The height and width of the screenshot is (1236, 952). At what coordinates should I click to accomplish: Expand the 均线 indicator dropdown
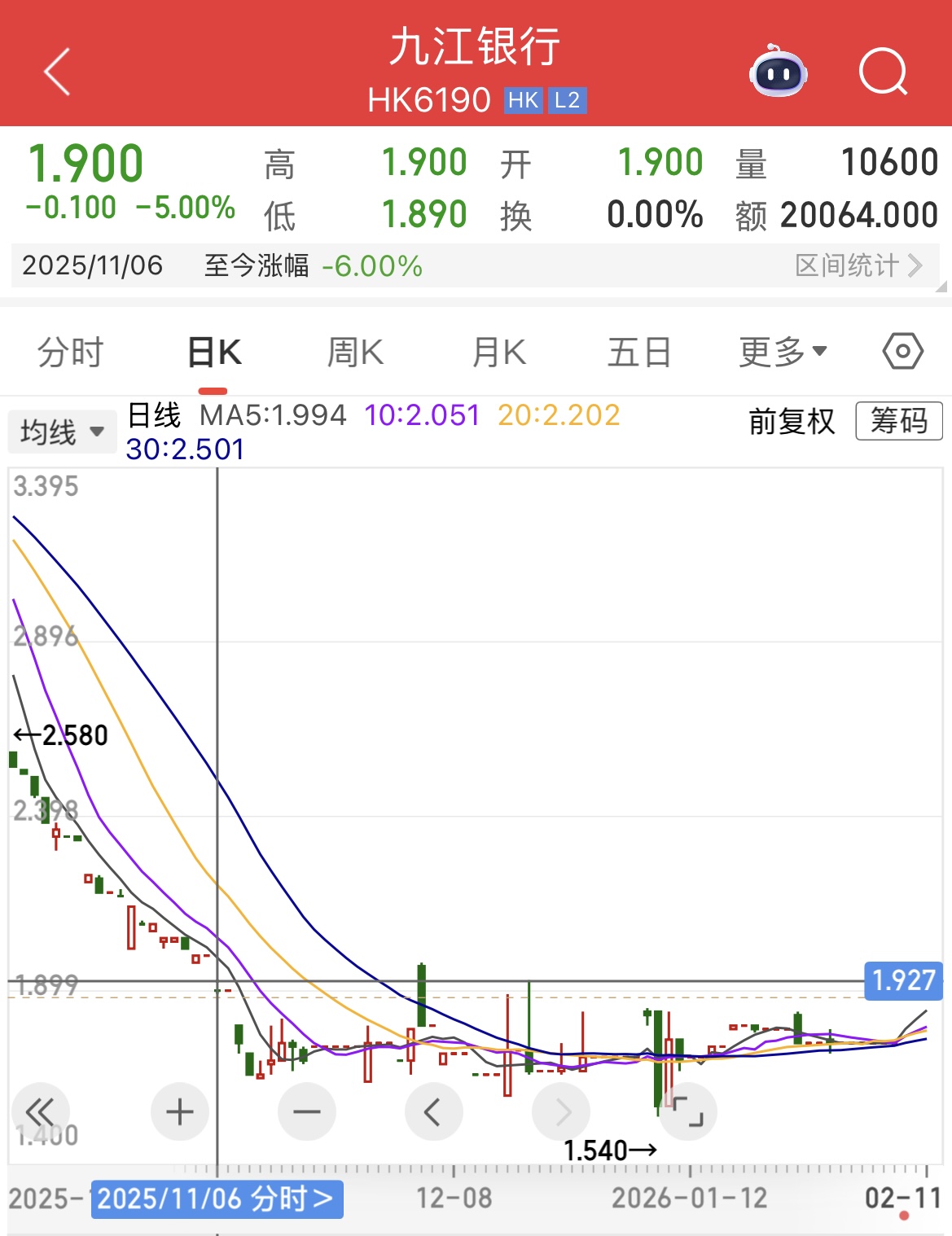click(62, 432)
